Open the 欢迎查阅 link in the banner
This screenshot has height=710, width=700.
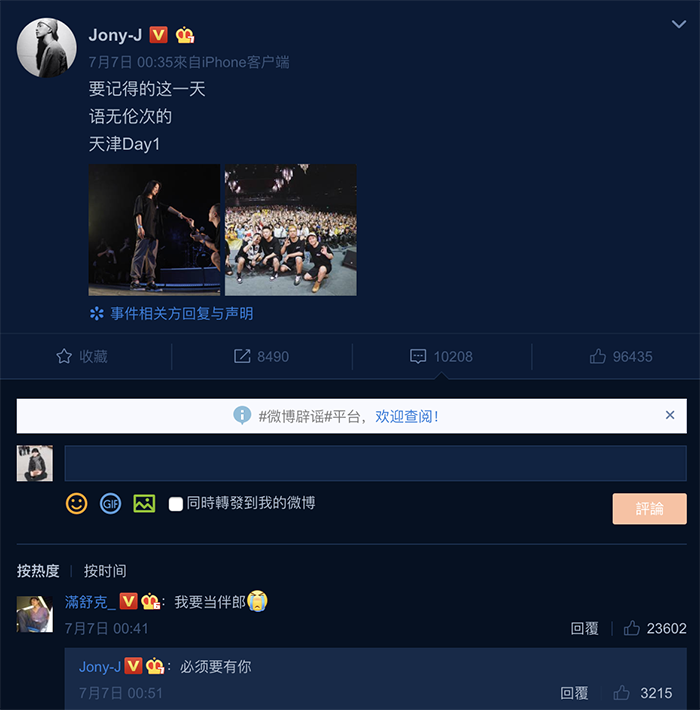pos(406,416)
